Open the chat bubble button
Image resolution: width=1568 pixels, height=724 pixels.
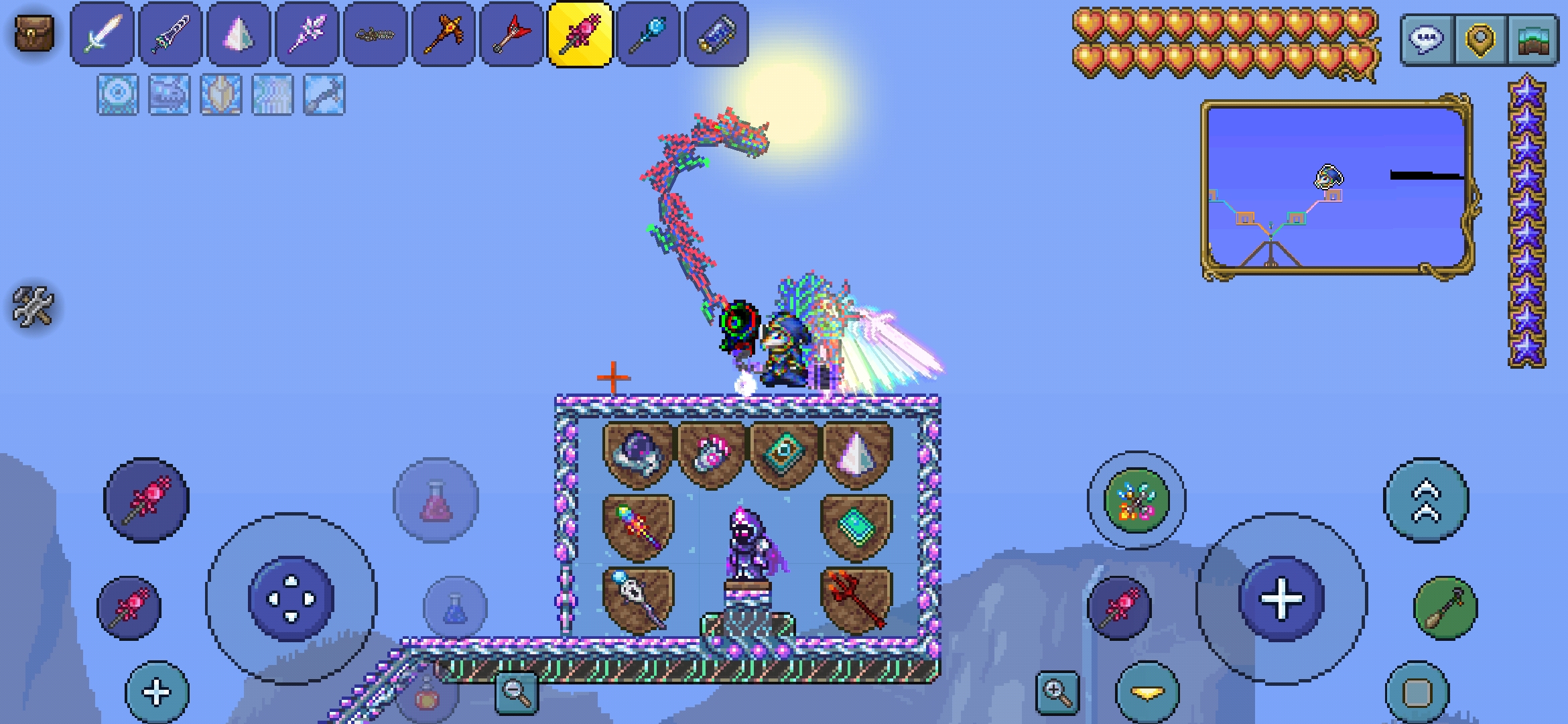pos(1427,39)
